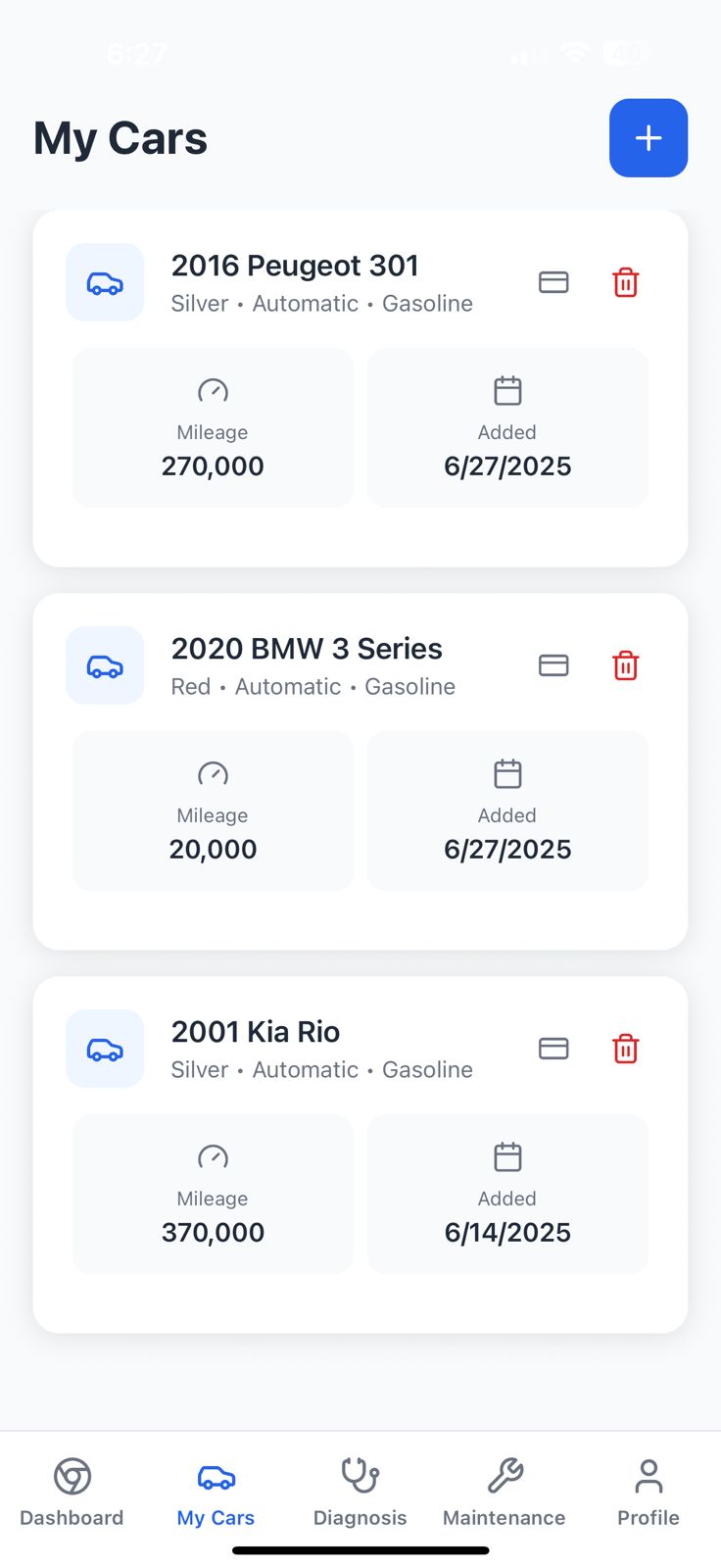This screenshot has width=721, height=1568.
Task: Select the My Cars tab
Action: pyautogui.click(x=216, y=1492)
